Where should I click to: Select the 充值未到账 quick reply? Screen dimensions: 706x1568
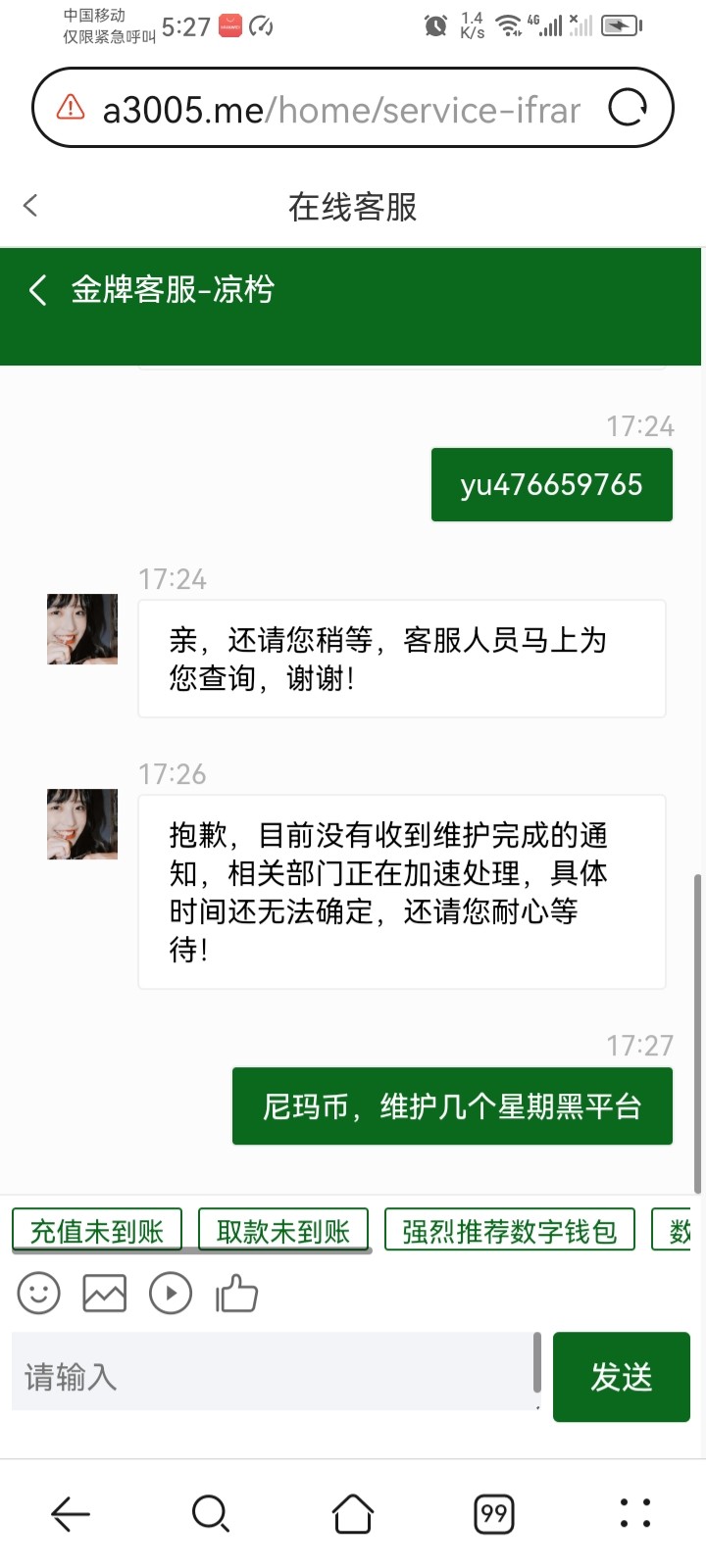(x=96, y=1231)
